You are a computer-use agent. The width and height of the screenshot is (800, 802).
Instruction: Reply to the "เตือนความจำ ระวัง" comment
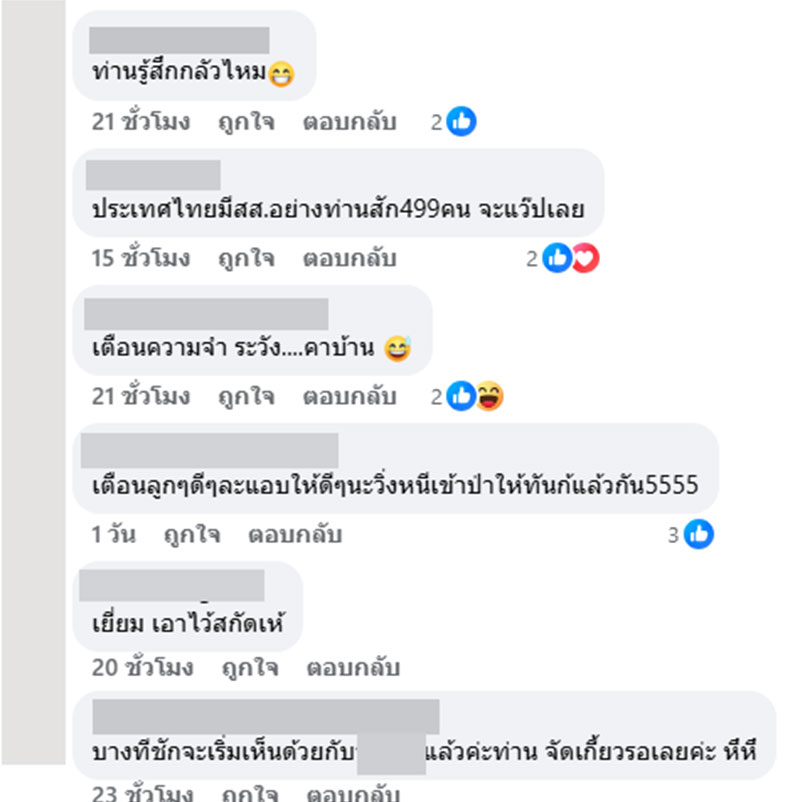click(x=350, y=396)
